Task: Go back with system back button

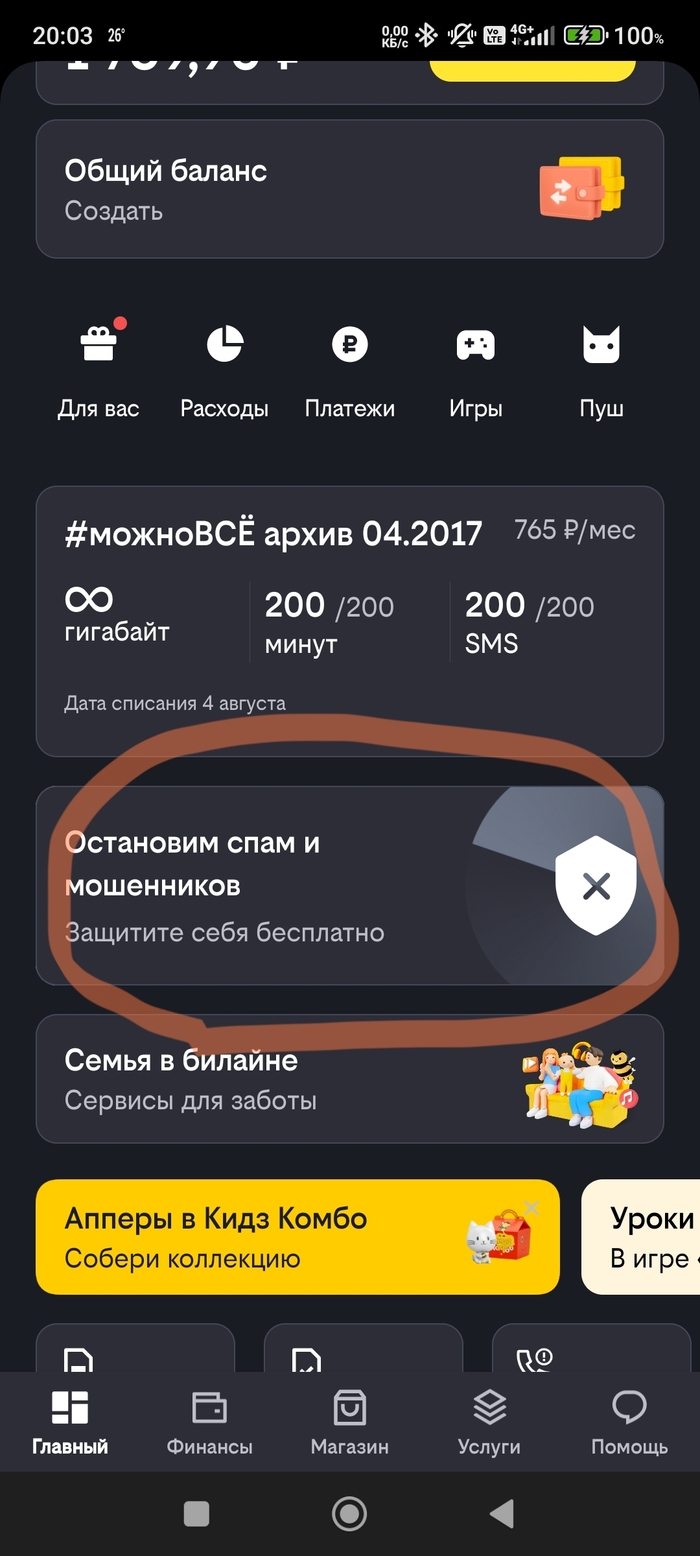Action: click(x=502, y=1514)
